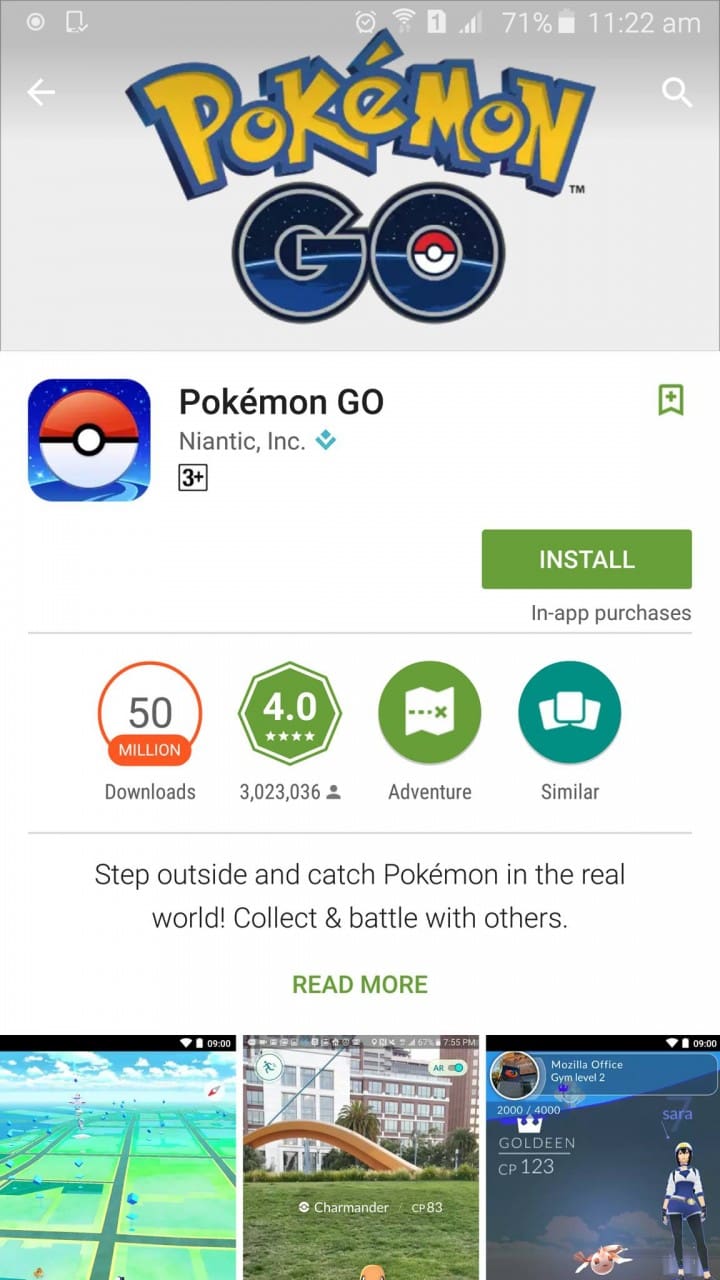Open the map view screenshot
This screenshot has height=1280, width=720.
[x=118, y=1160]
